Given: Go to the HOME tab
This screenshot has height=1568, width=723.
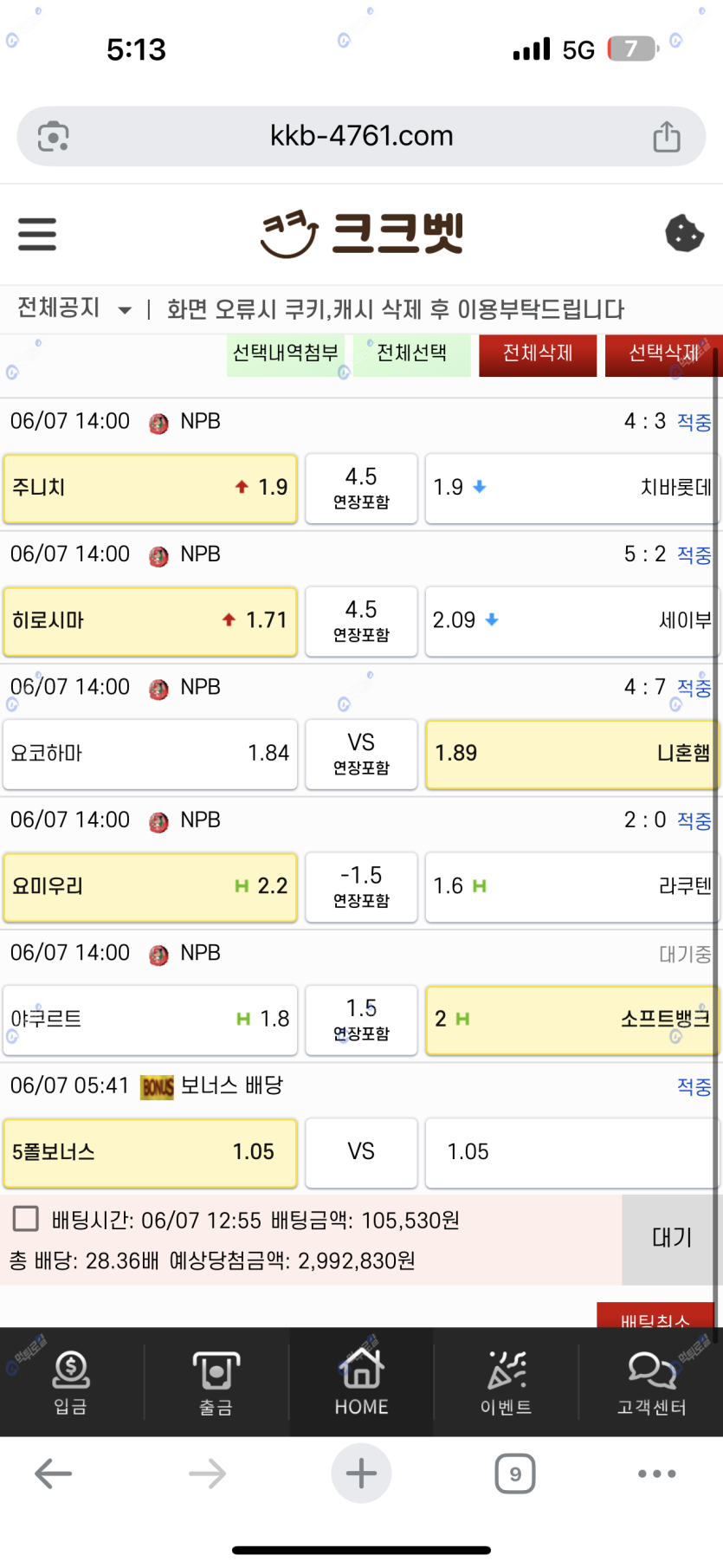Looking at the screenshot, I should click(361, 1381).
